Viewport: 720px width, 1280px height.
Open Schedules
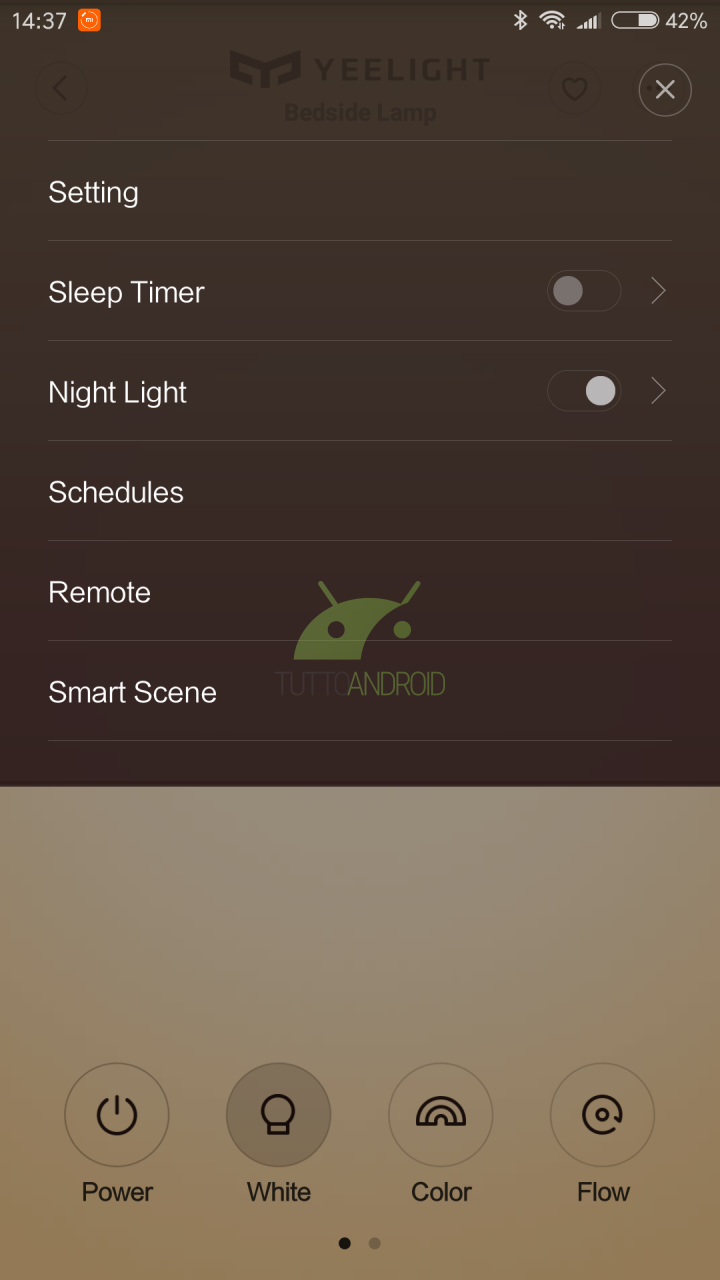click(x=360, y=492)
